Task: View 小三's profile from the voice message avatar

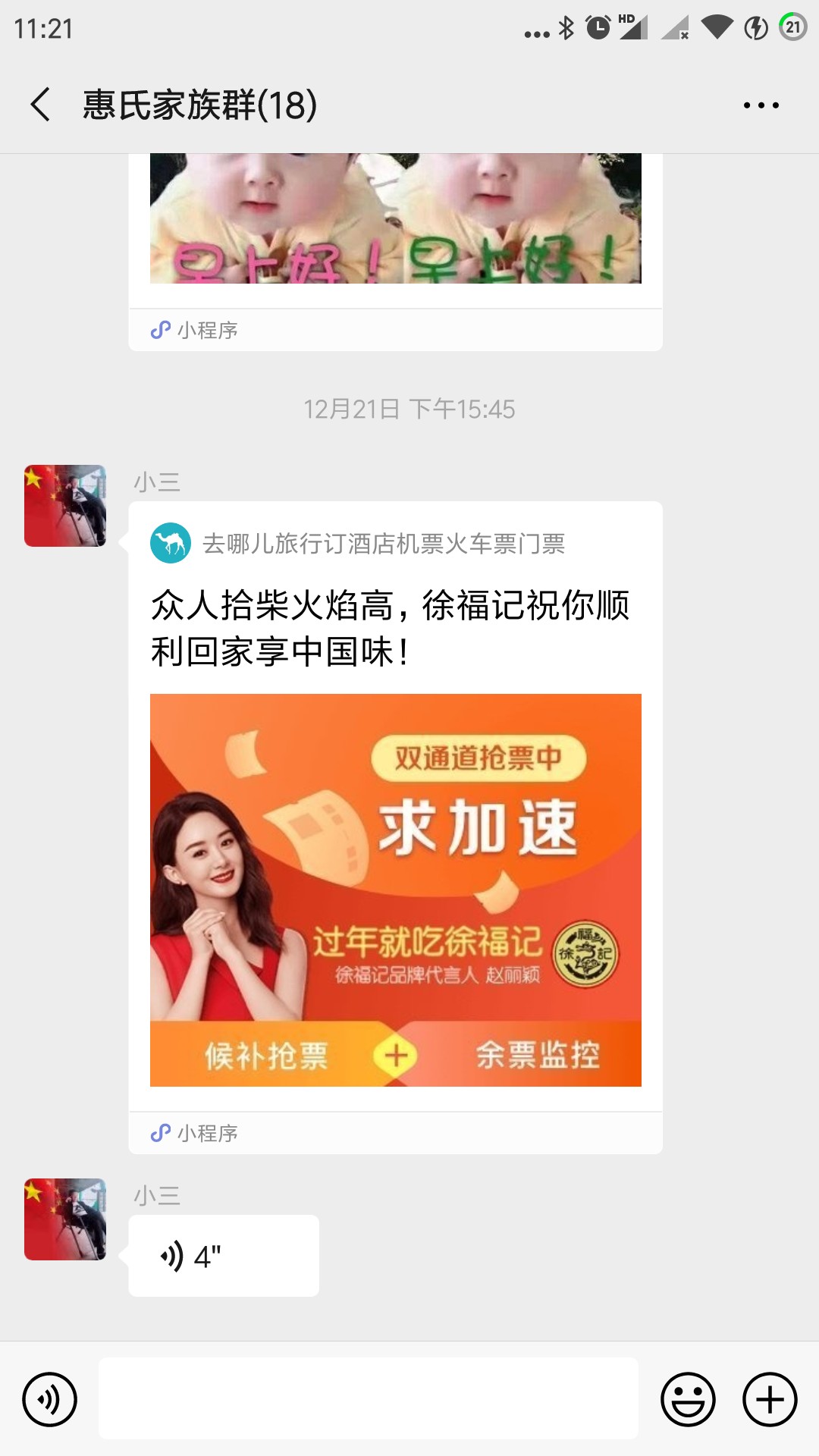Action: tap(65, 1219)
